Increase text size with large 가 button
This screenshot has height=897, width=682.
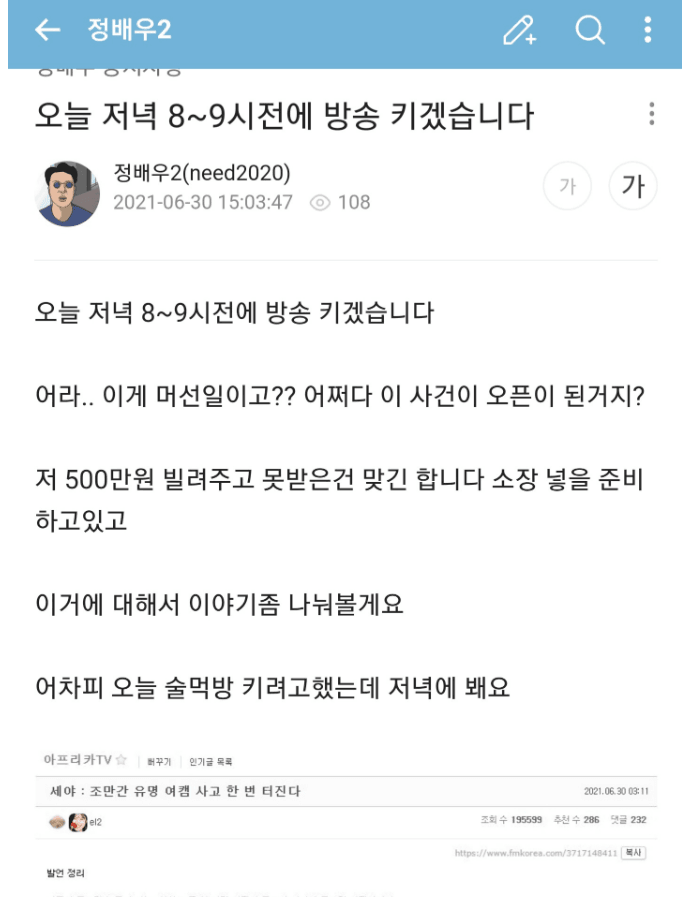[633, 187]
